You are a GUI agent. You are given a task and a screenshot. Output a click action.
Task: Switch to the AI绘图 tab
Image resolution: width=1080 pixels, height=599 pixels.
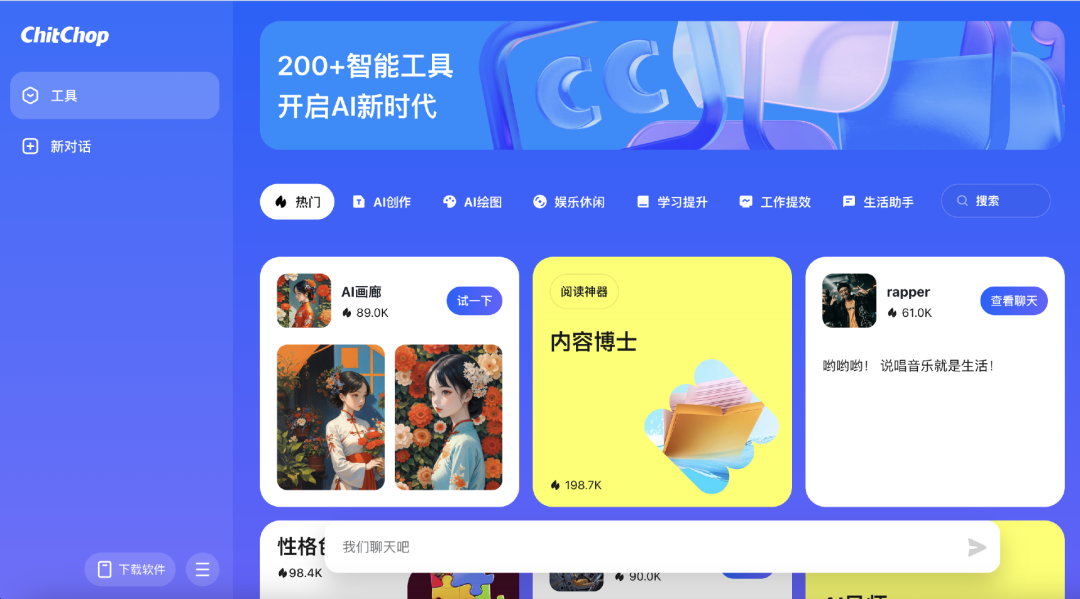[472, 202]
